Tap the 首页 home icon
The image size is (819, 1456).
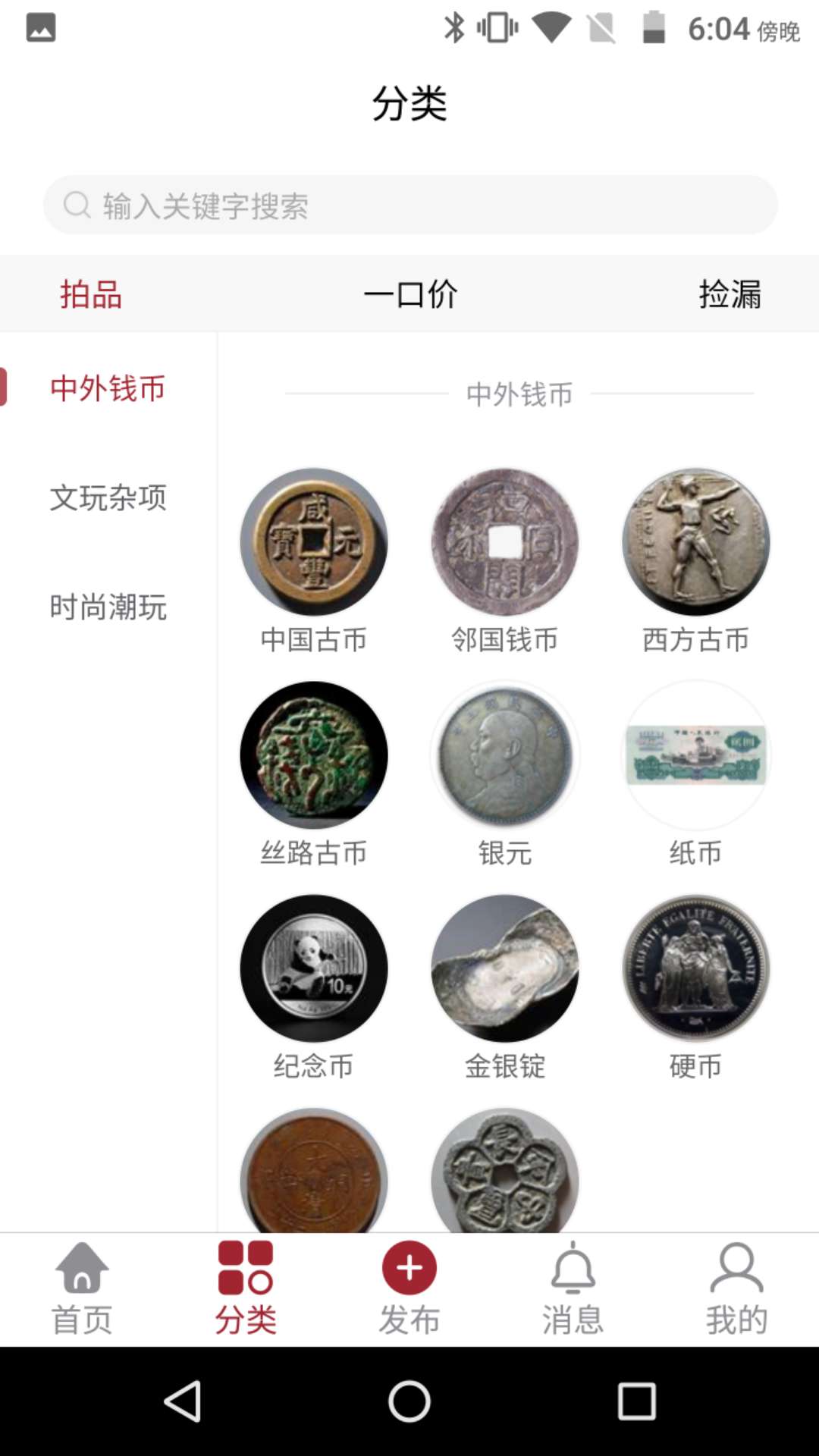pyautogui.click(x=82, y=1266)
